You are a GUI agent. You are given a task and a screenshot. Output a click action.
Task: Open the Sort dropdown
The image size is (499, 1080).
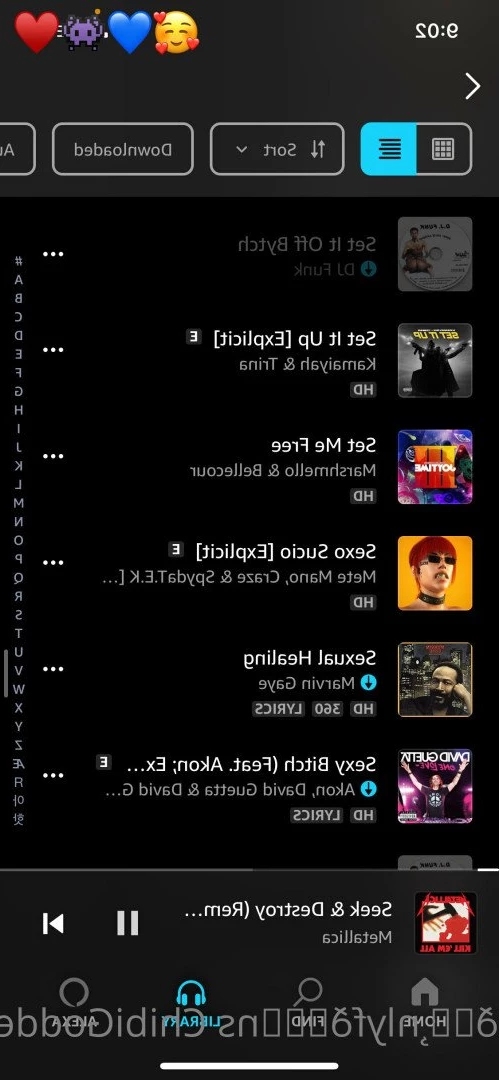click(277, 149)
